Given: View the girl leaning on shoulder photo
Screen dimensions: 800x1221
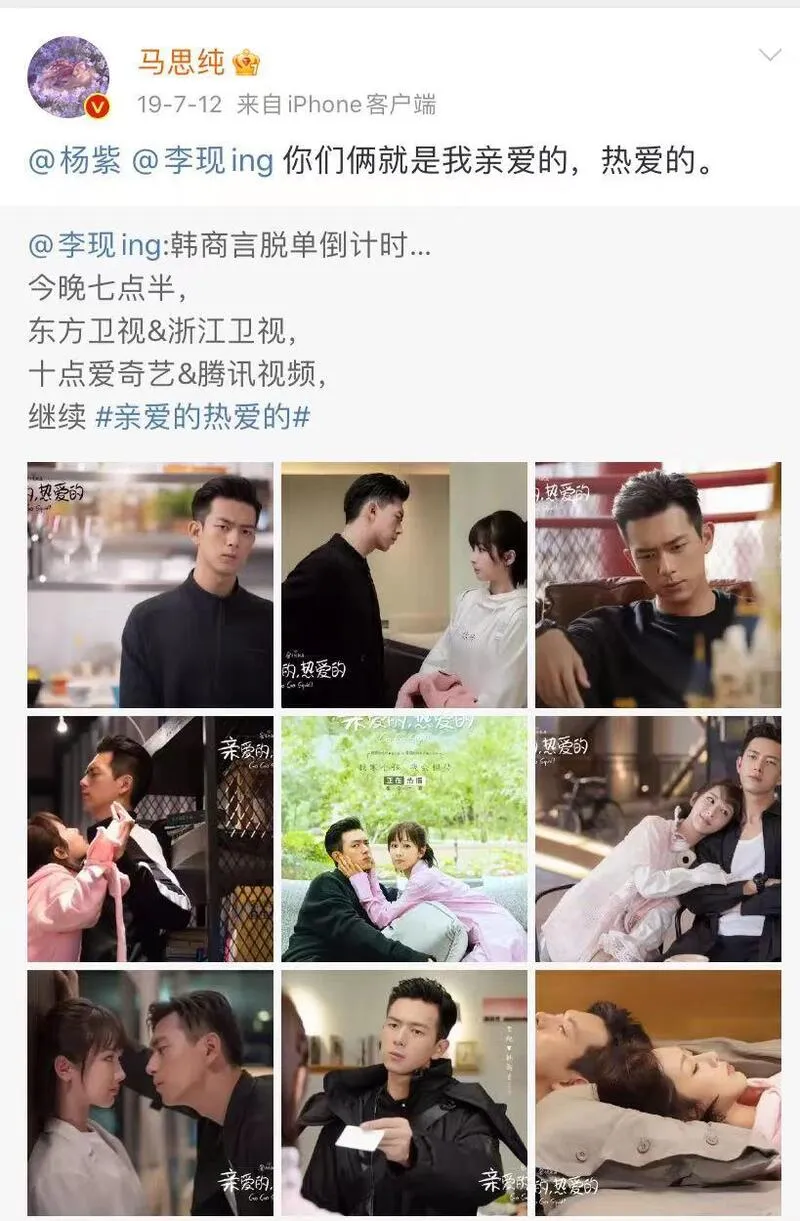Looking at the screenshot, I should point(658,839).
